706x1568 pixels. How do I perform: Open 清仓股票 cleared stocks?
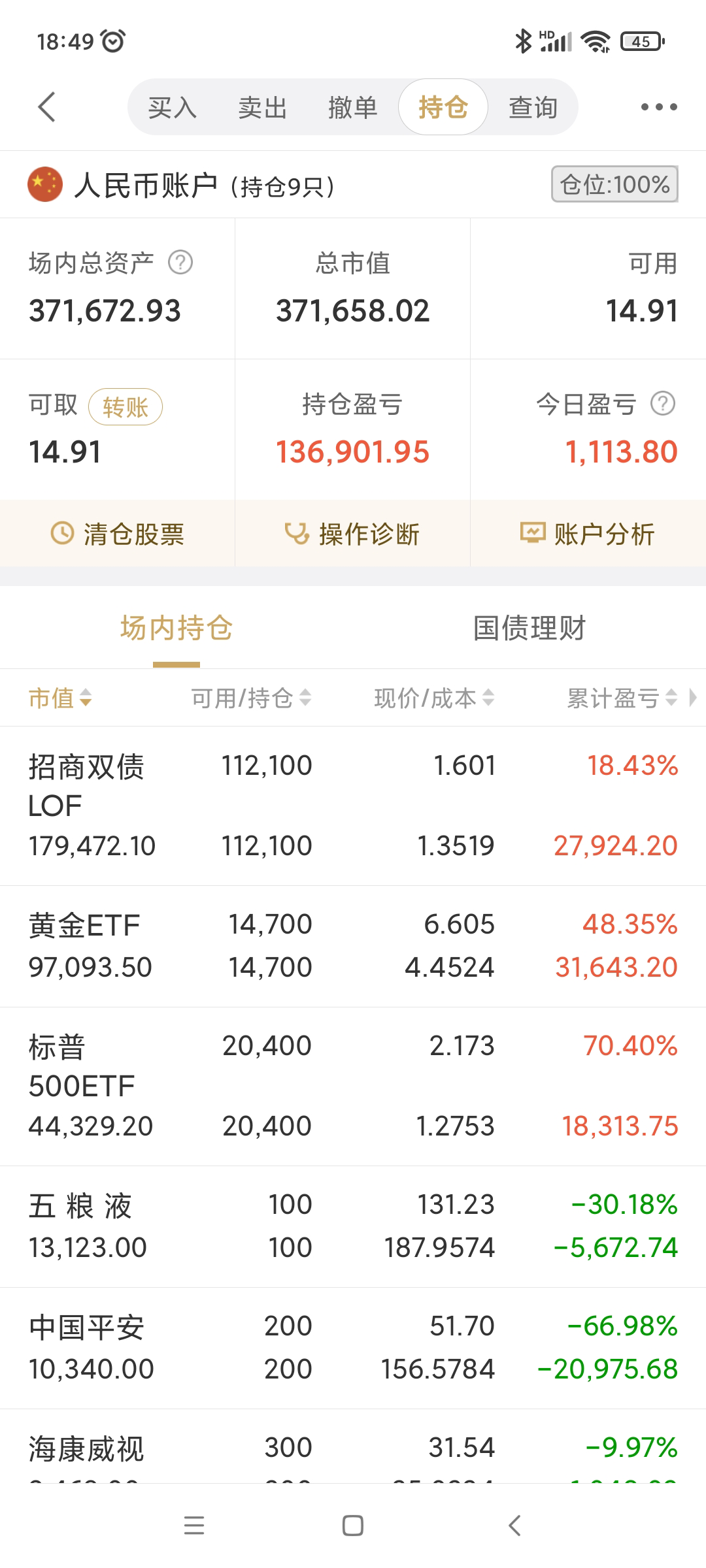[118, 534]
